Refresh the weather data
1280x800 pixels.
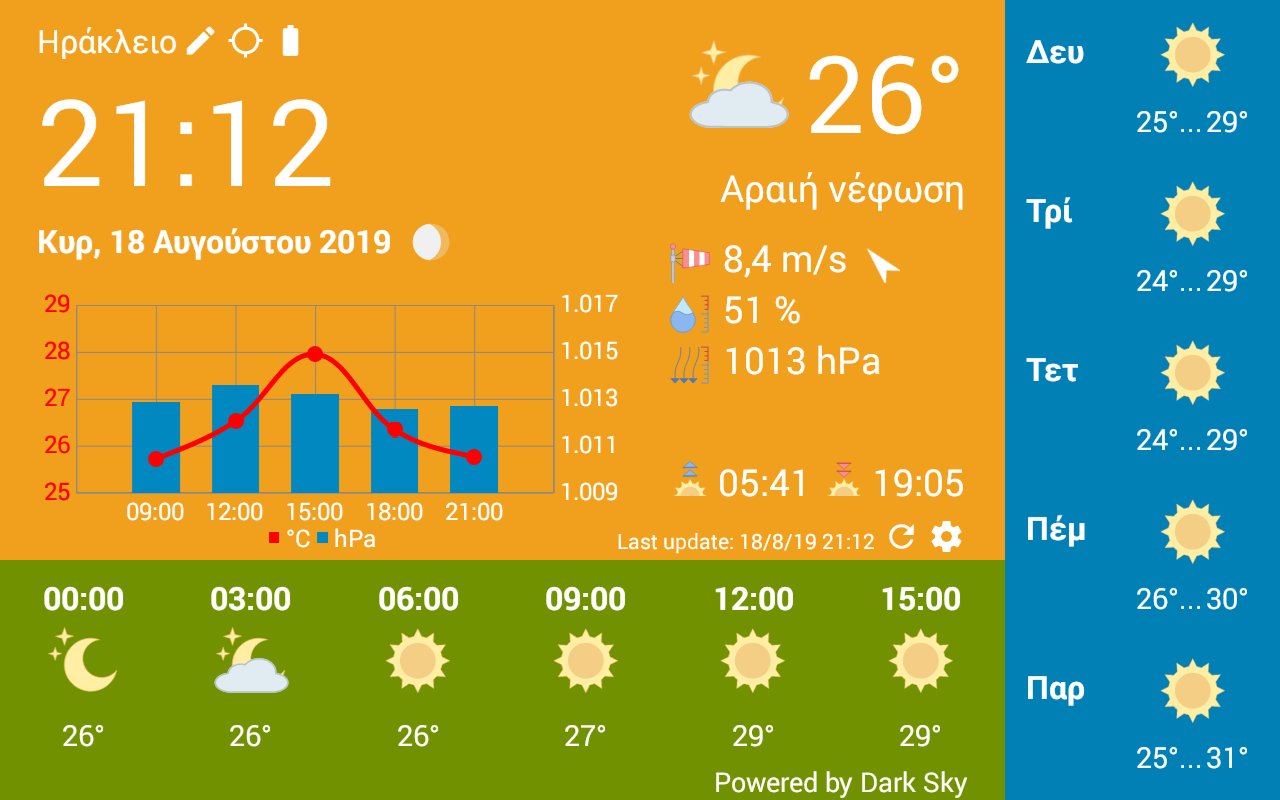902,538
